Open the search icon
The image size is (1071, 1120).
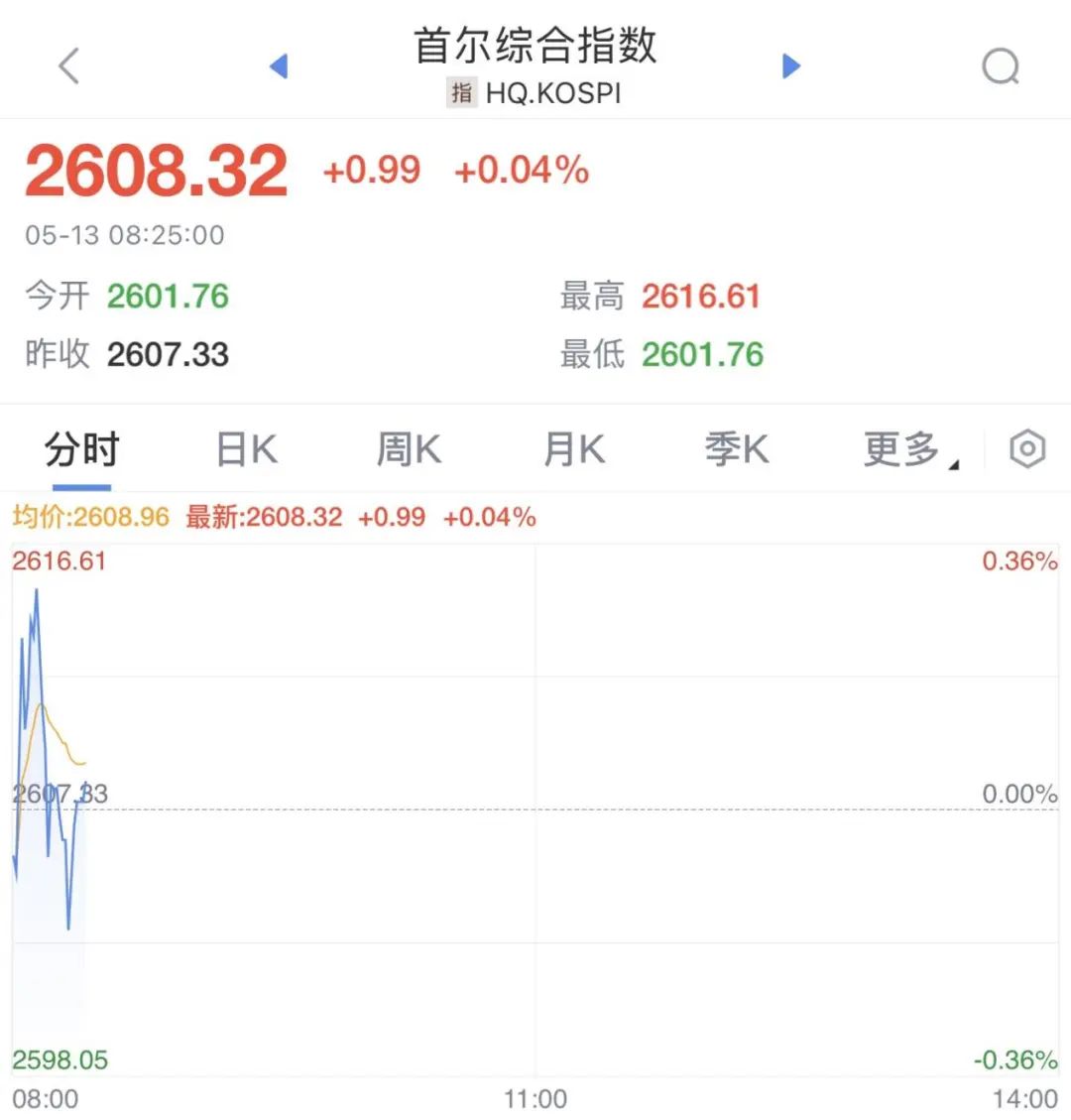coord(1000,67)
